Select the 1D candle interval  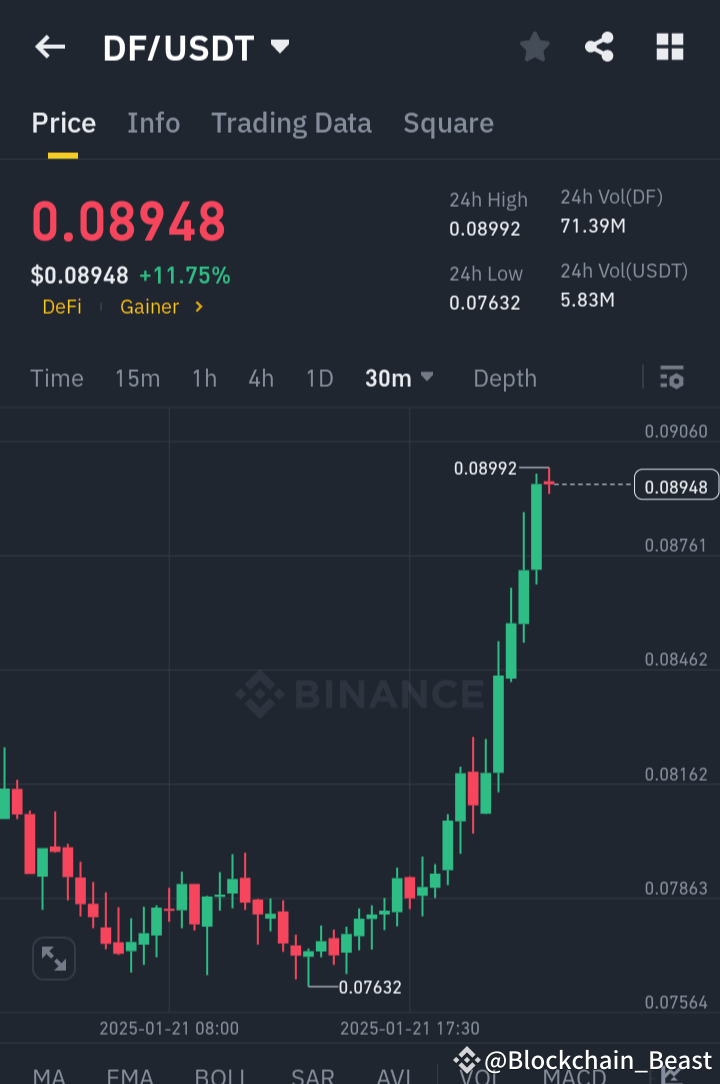click(319, 378)
